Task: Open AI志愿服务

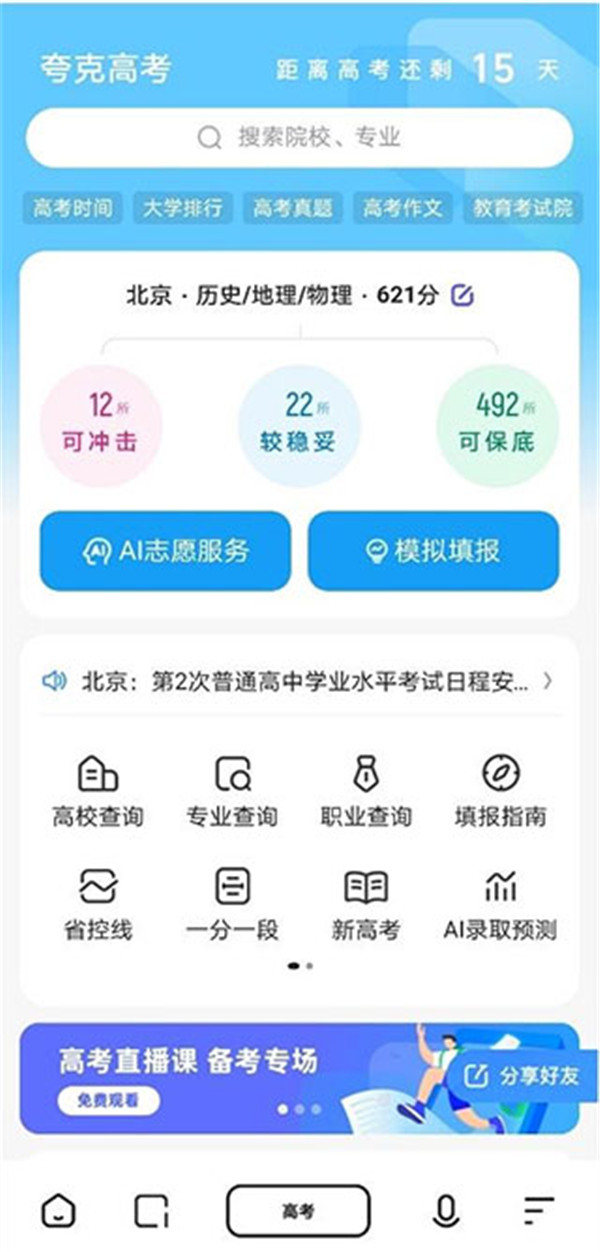Action: (165, 551)
